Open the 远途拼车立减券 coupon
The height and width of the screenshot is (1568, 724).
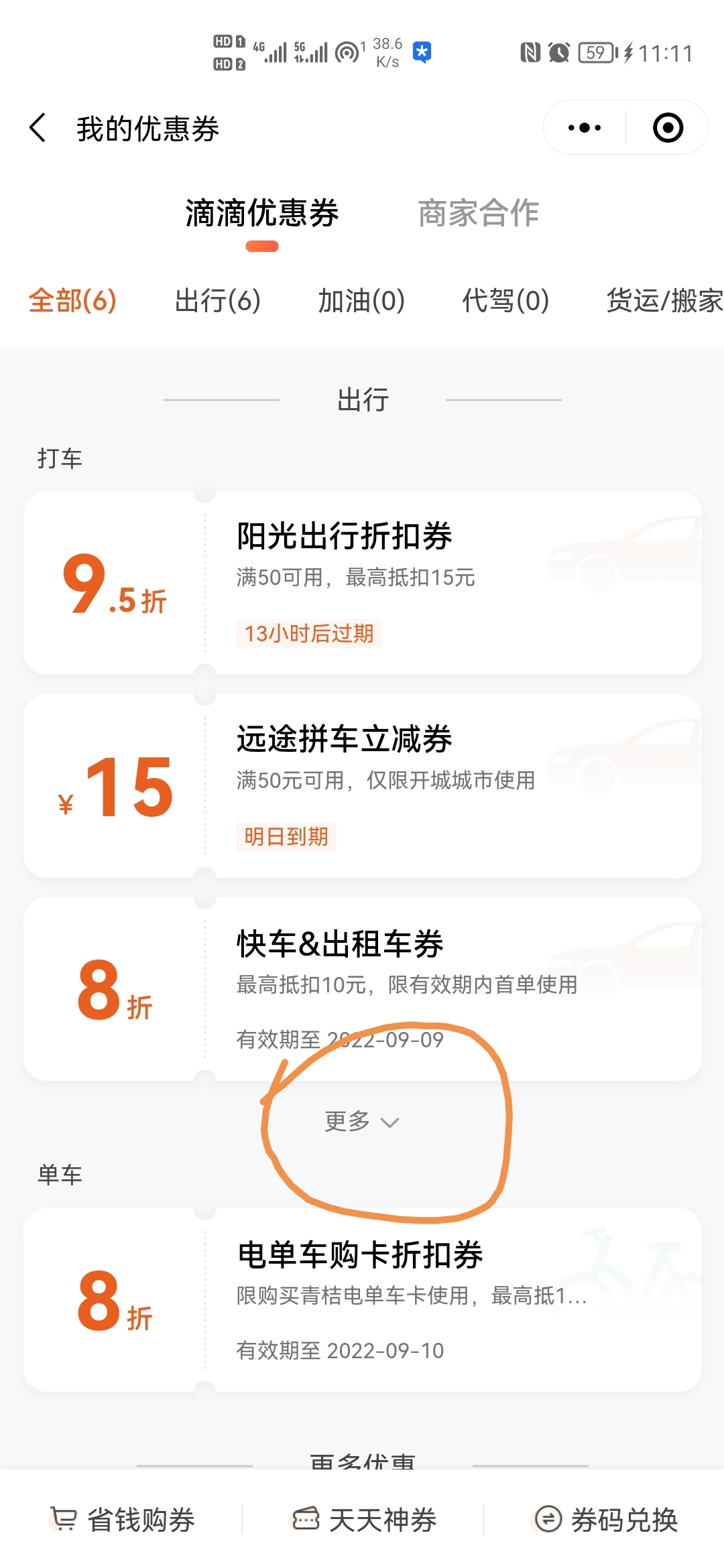[362, 786]
